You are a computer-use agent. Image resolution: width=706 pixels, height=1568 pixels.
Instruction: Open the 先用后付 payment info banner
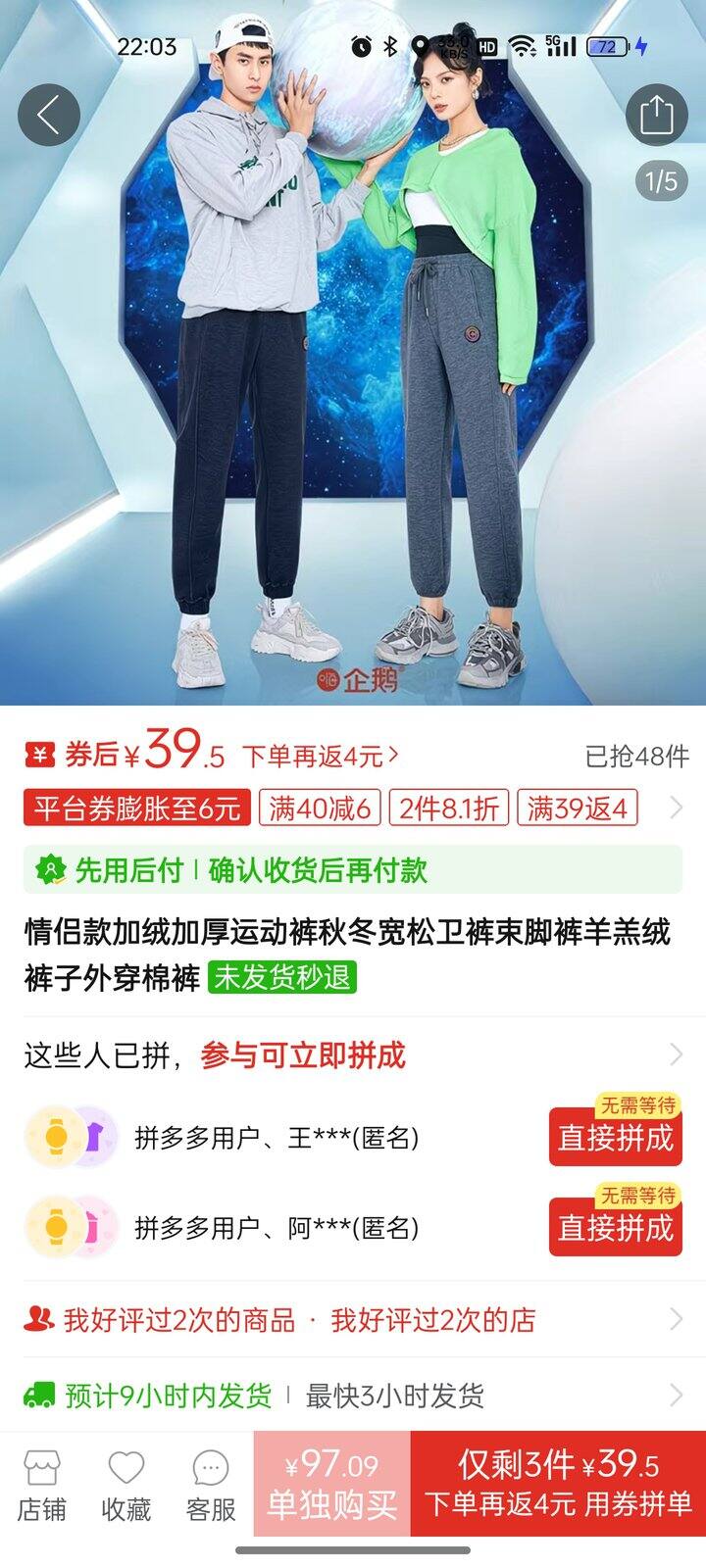click(x=352, y=869)
